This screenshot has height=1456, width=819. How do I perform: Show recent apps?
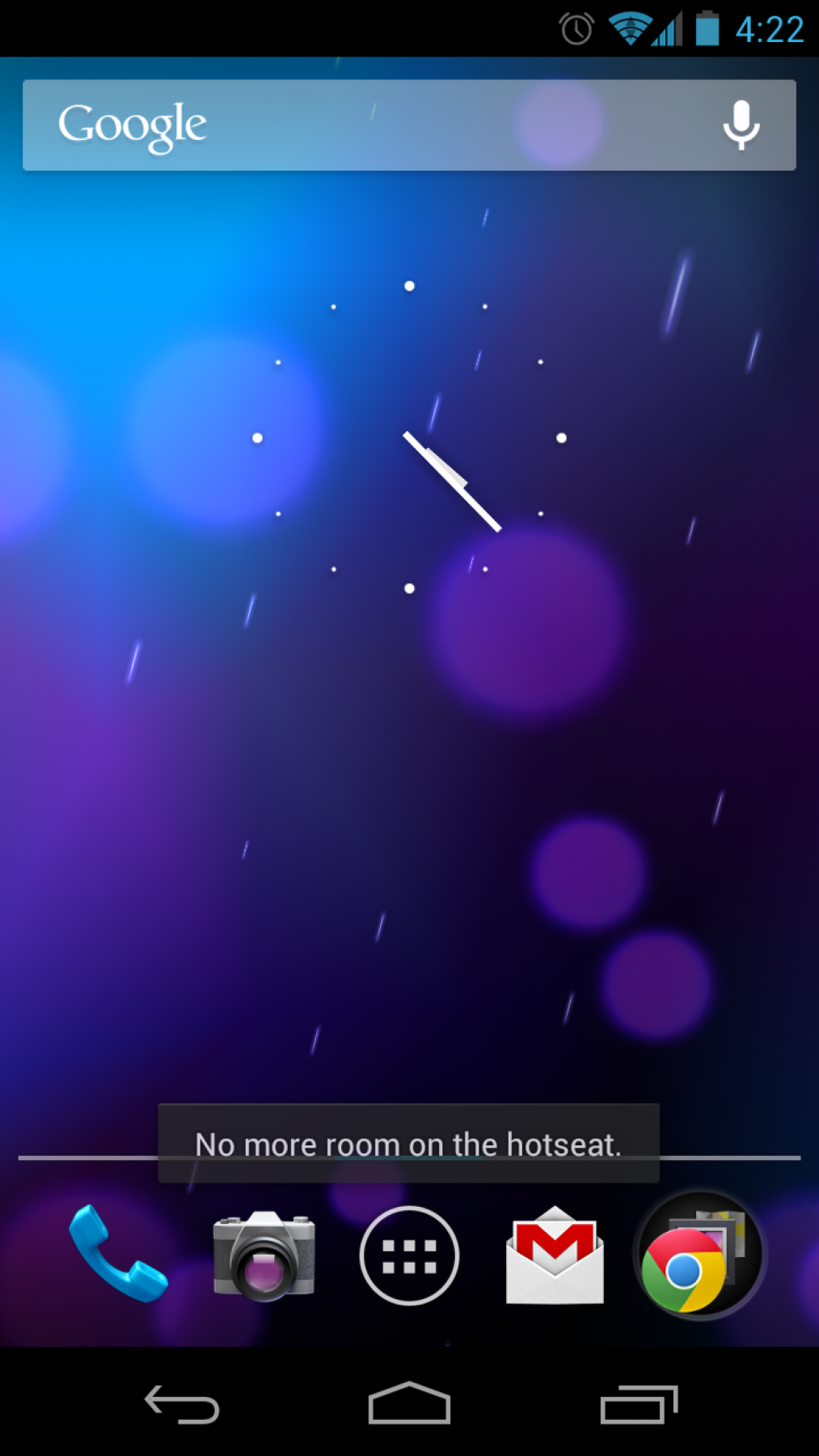coord(638,1404)
